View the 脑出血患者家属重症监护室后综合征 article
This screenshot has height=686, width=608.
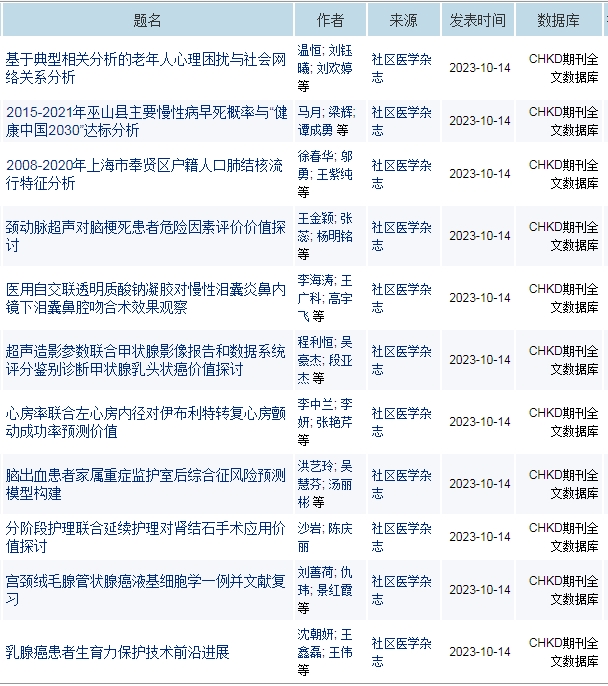(x=145, y=484)
